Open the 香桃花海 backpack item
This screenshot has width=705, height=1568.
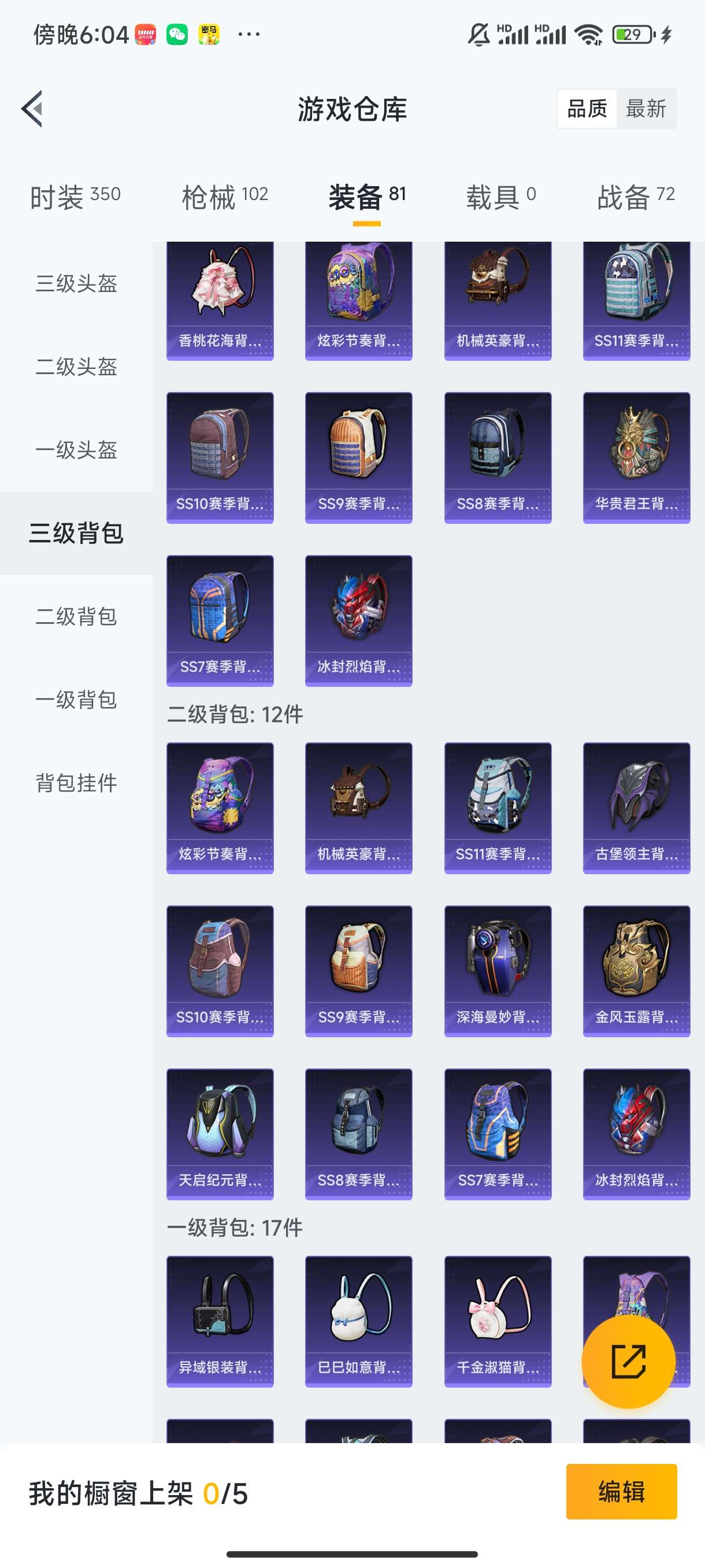(220, 299)
